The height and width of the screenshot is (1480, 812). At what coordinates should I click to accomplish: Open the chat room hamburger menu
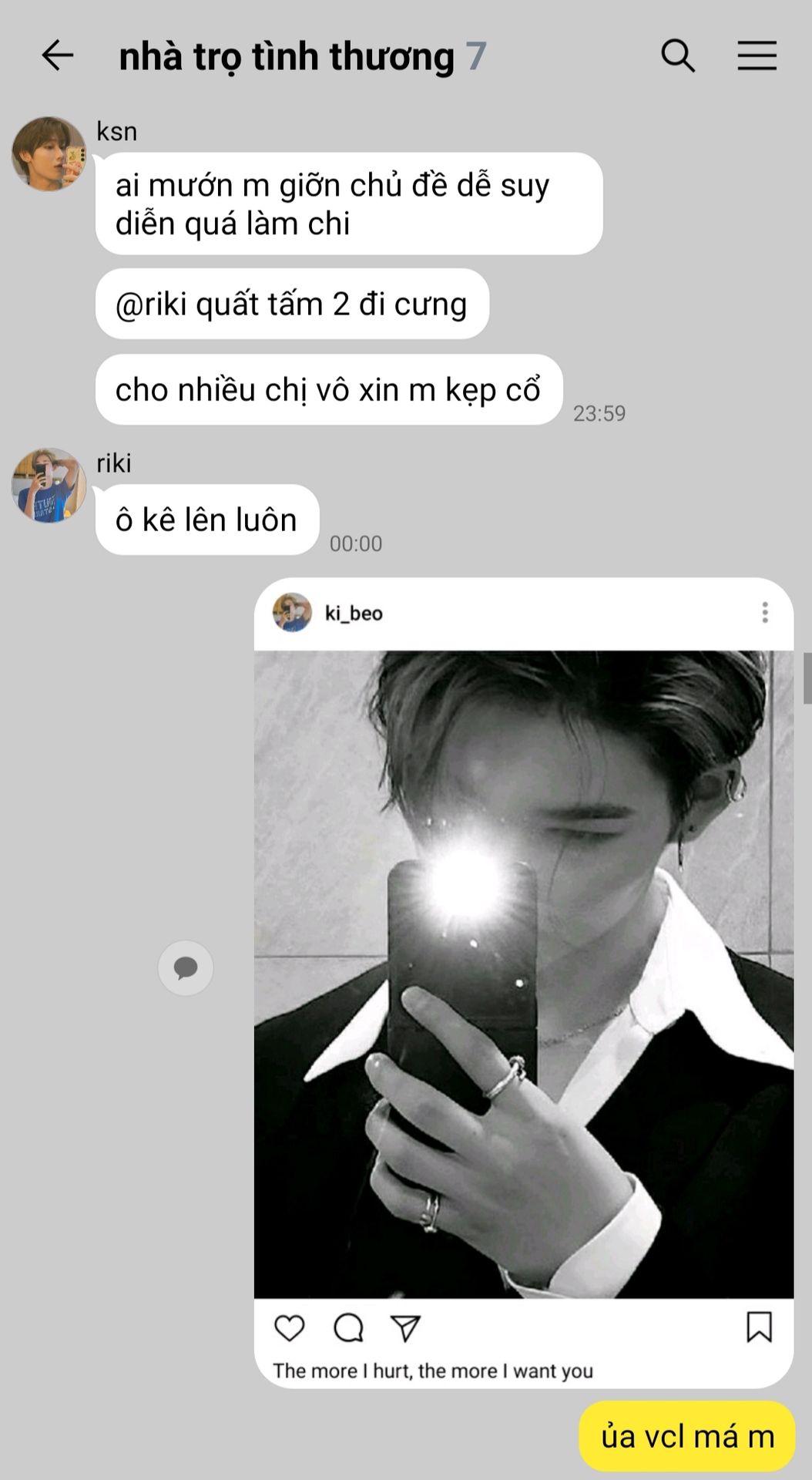click(757, 55)
